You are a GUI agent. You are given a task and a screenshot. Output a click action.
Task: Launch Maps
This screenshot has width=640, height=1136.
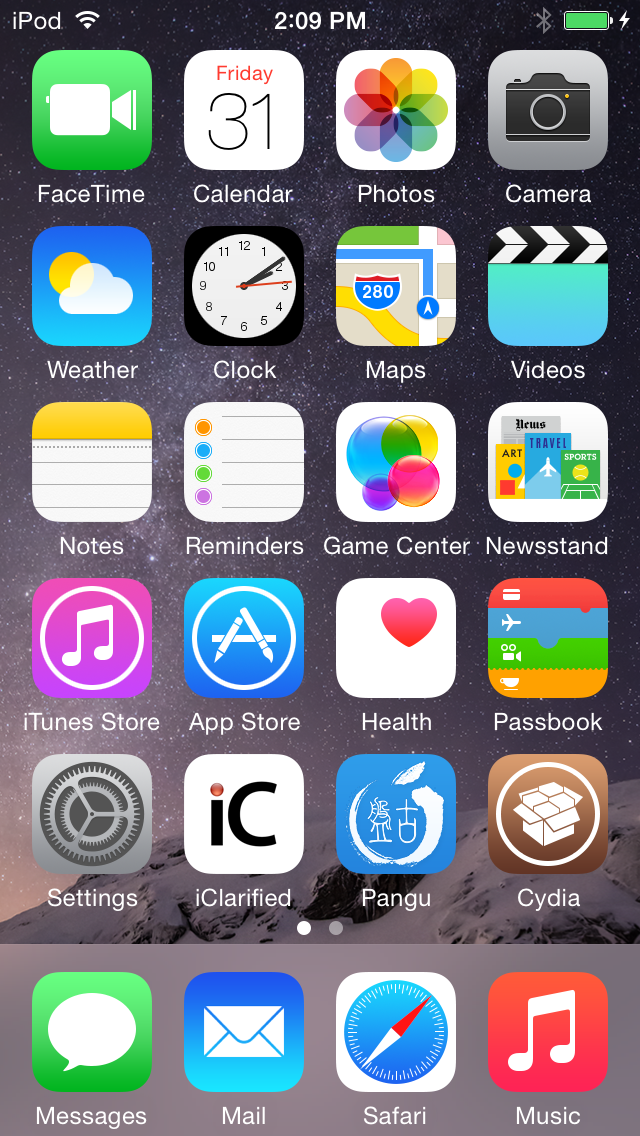(396, 286)
